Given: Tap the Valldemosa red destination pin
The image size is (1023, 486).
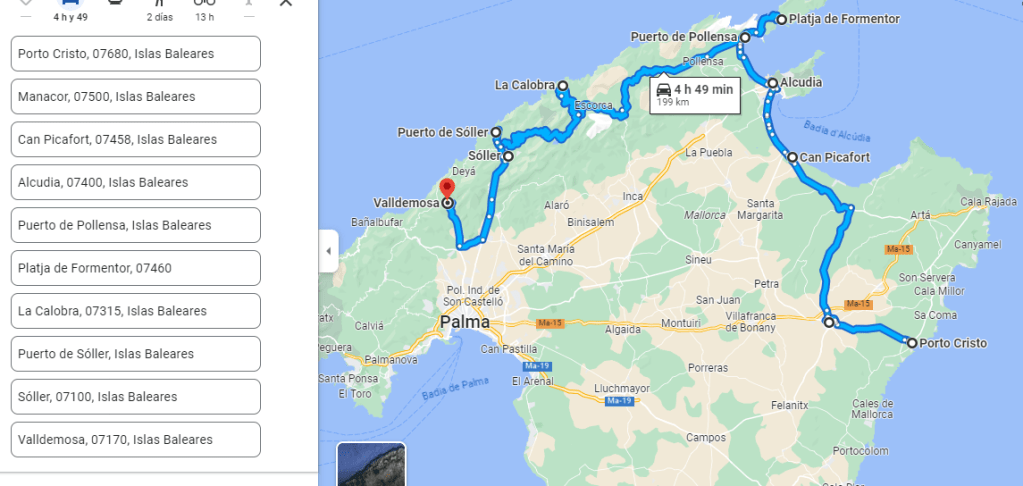Looking at the screenshot, I should point(447,189).
